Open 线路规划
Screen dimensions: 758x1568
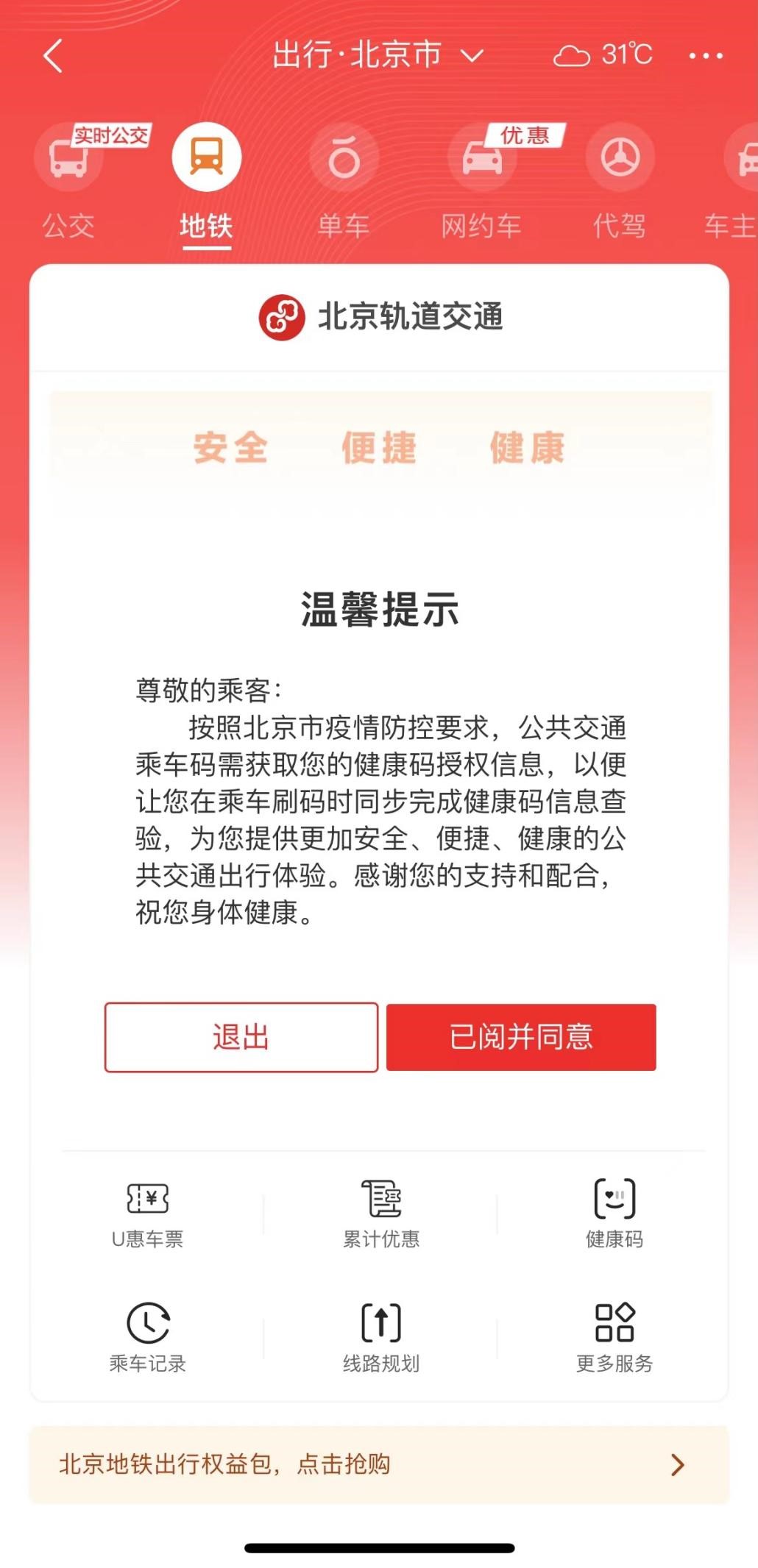381,1339
